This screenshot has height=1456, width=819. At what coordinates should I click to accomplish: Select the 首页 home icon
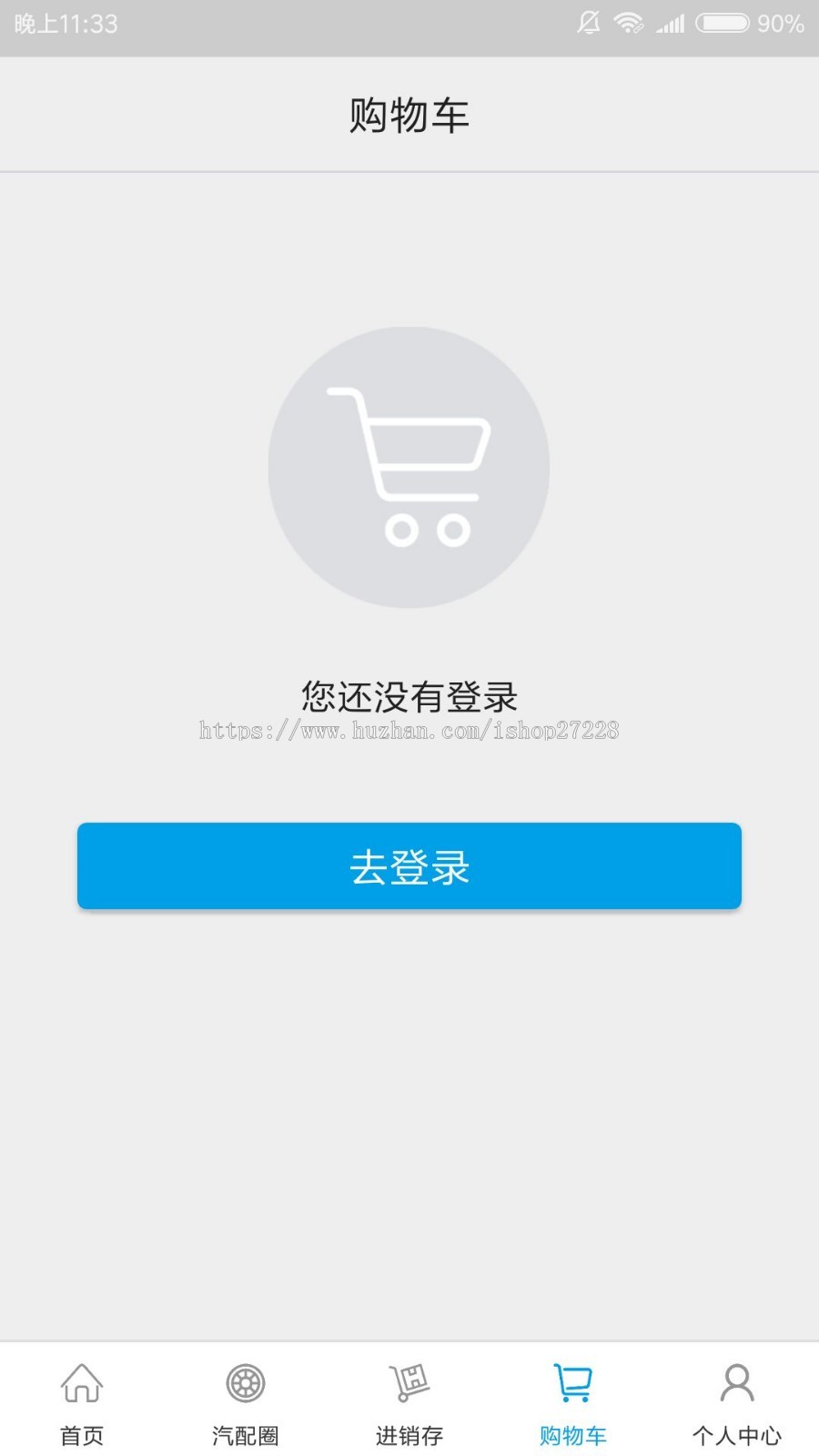pyautogui.click(x=82, y=1385)
